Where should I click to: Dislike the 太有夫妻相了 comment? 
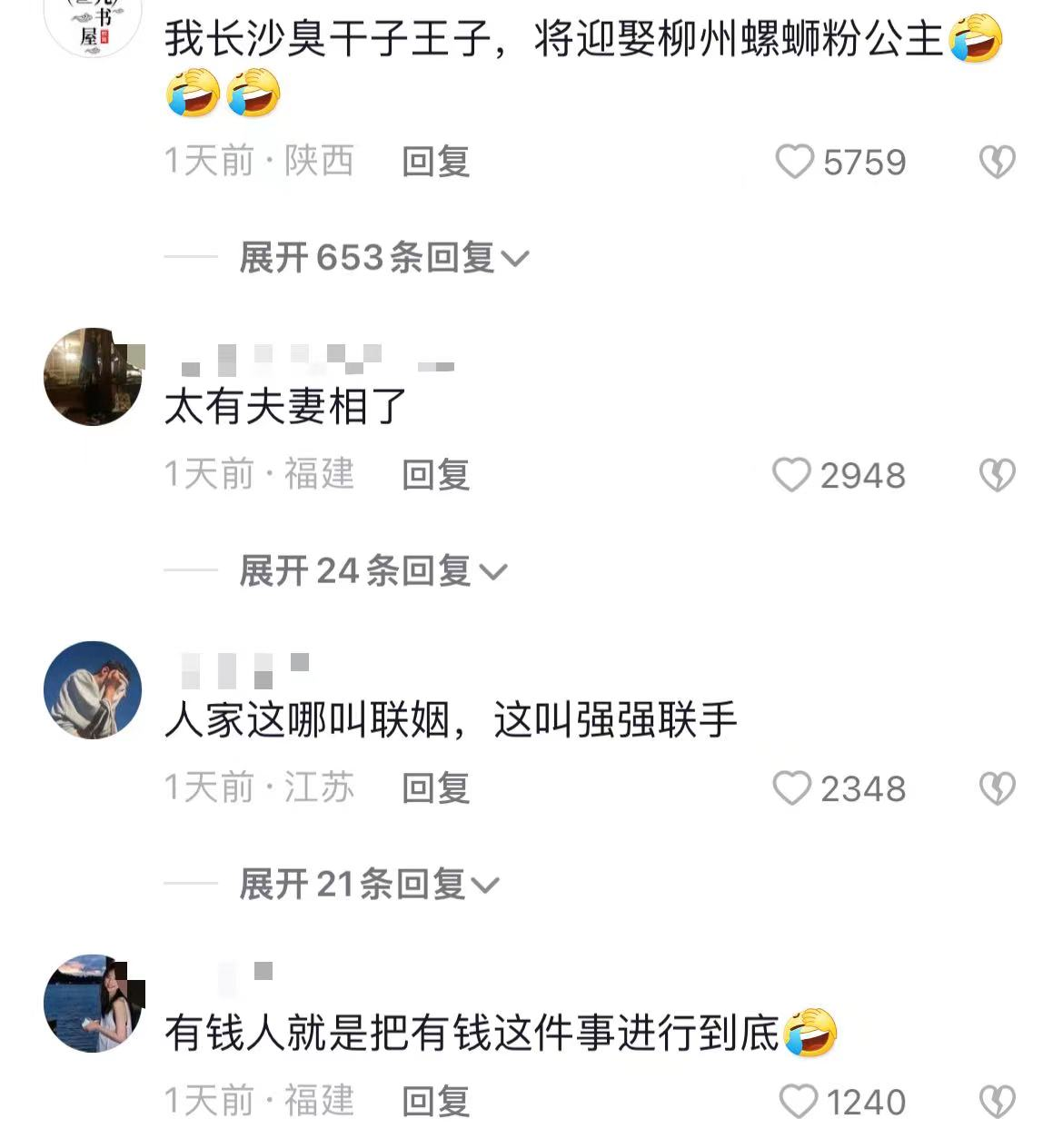coord(997,475)
